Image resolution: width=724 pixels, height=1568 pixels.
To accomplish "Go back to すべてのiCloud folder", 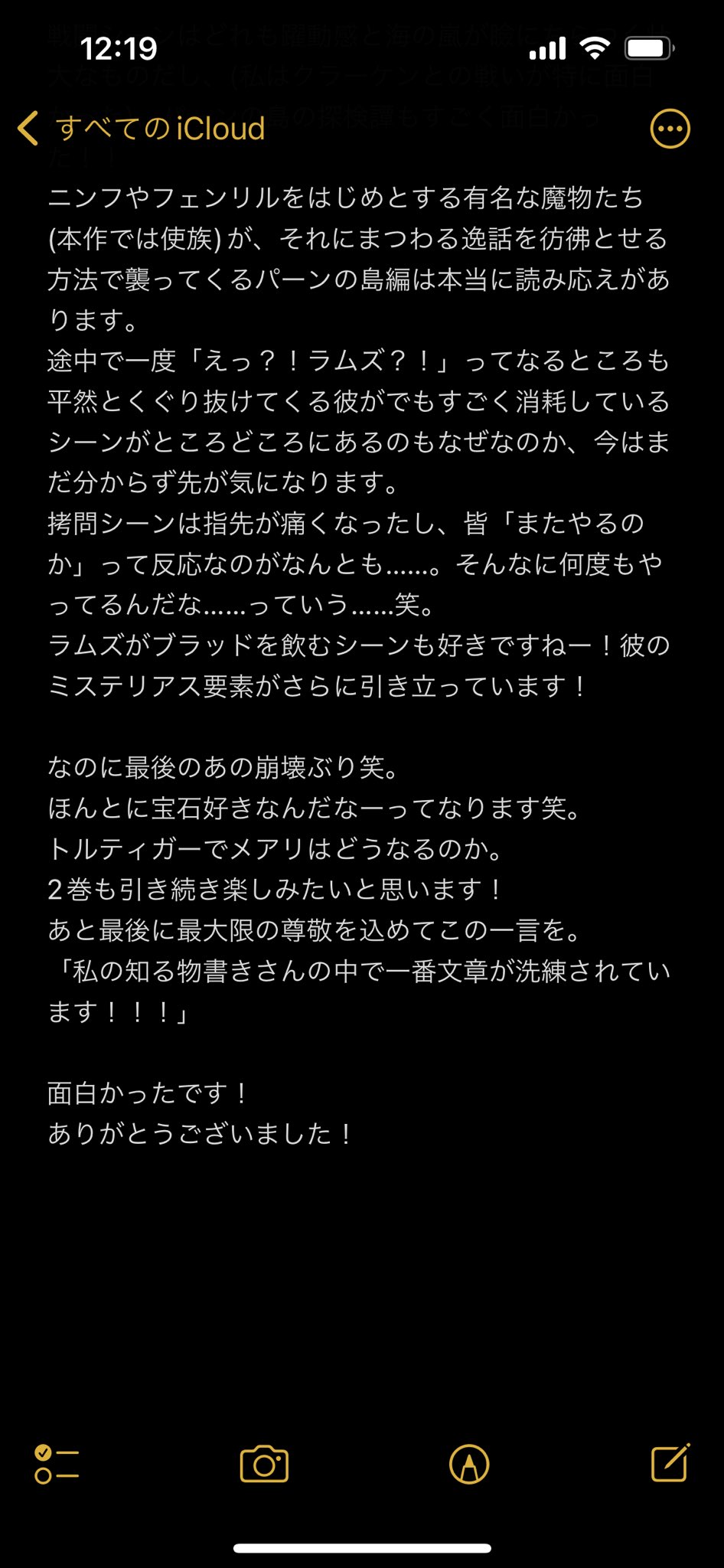I will click(x=142, y=129).
